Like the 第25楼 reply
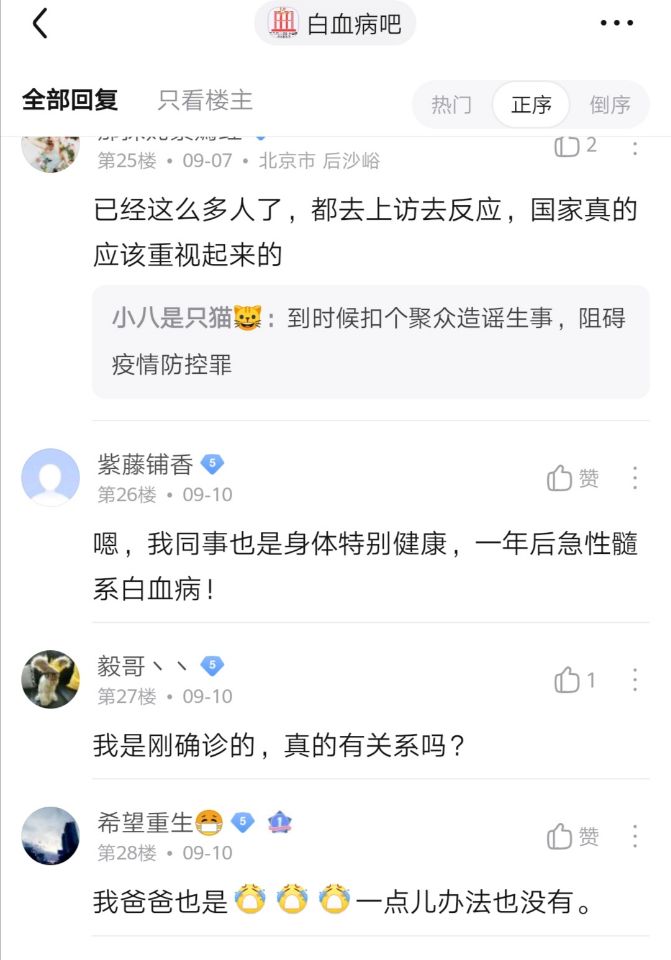Viewport: 671px width, 960px height. (575, 146)
